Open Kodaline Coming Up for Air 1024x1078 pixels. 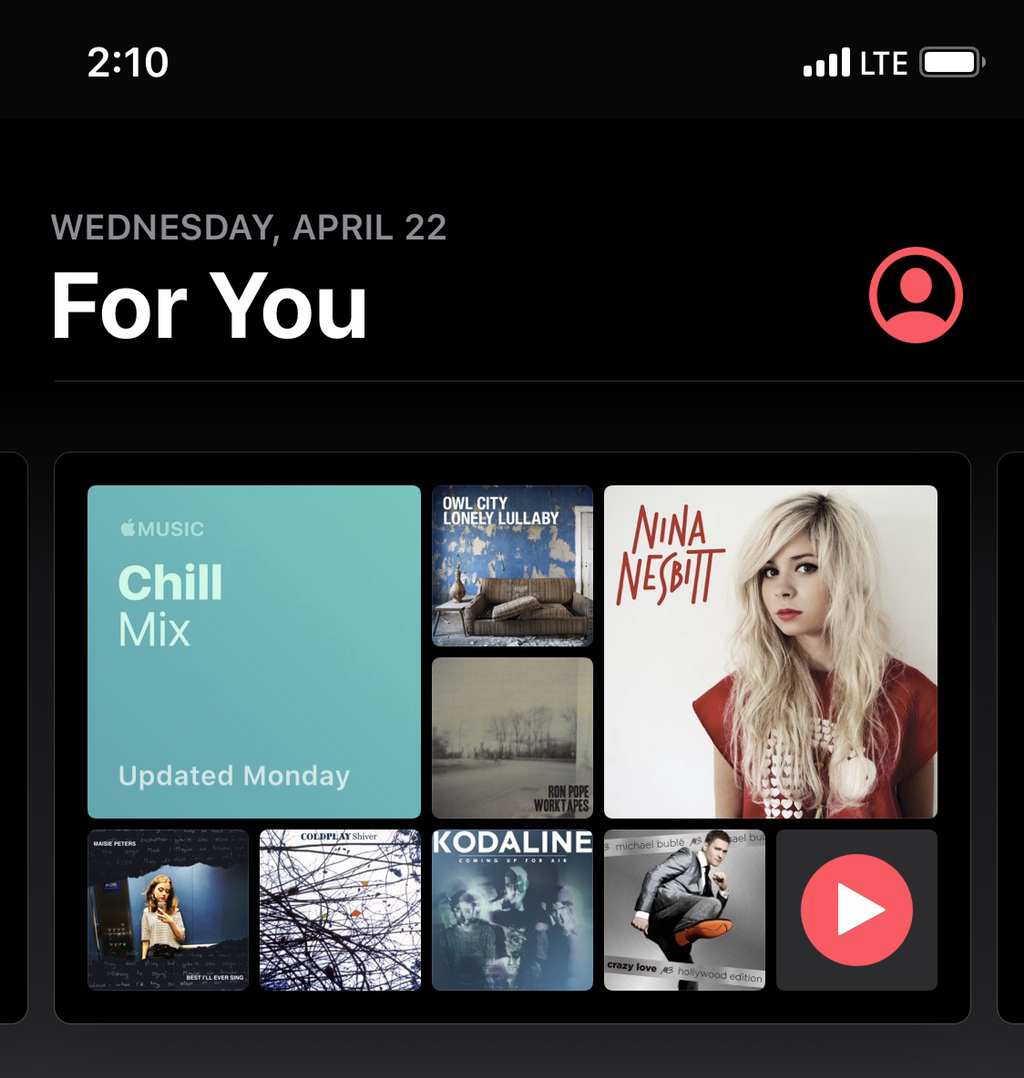pos(512,910)
